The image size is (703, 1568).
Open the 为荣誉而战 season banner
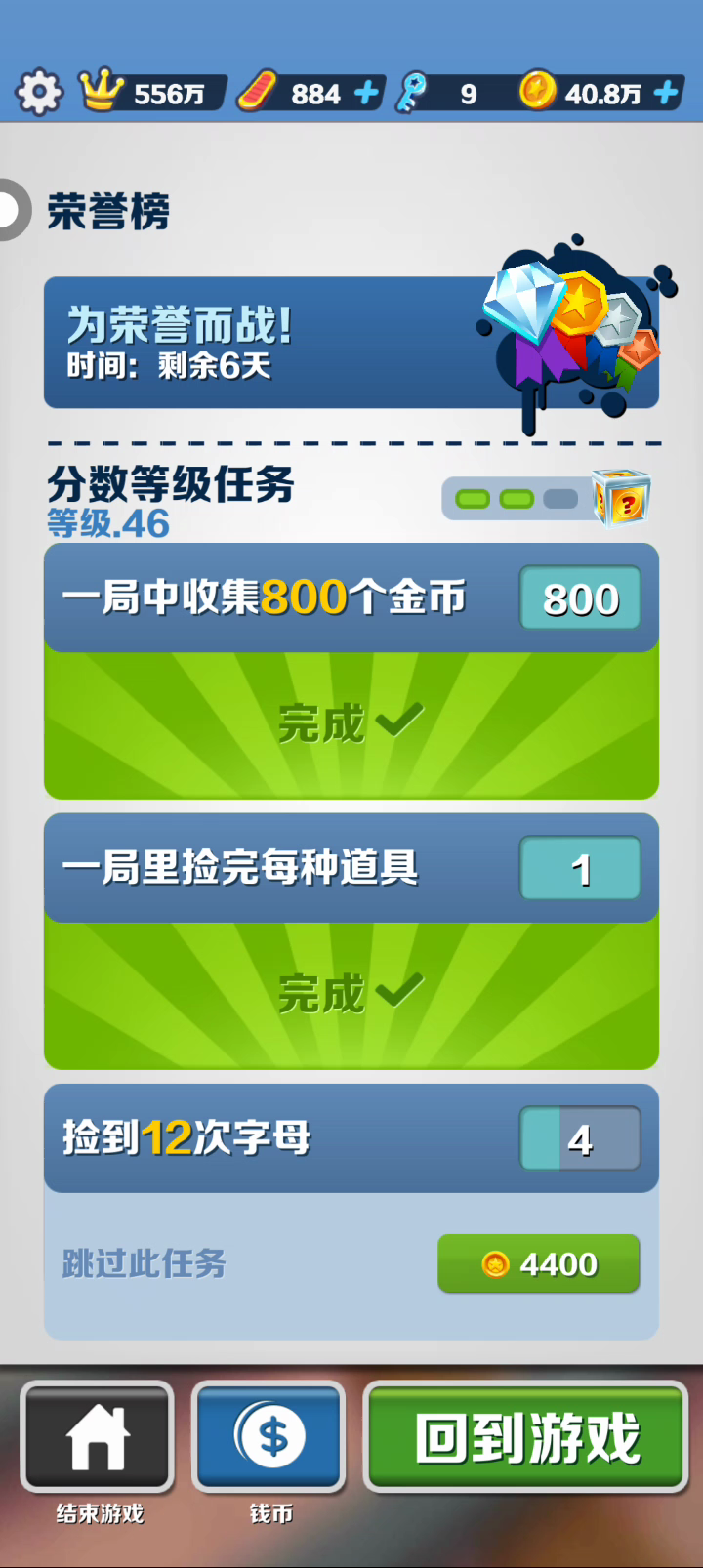coord(351,343)
